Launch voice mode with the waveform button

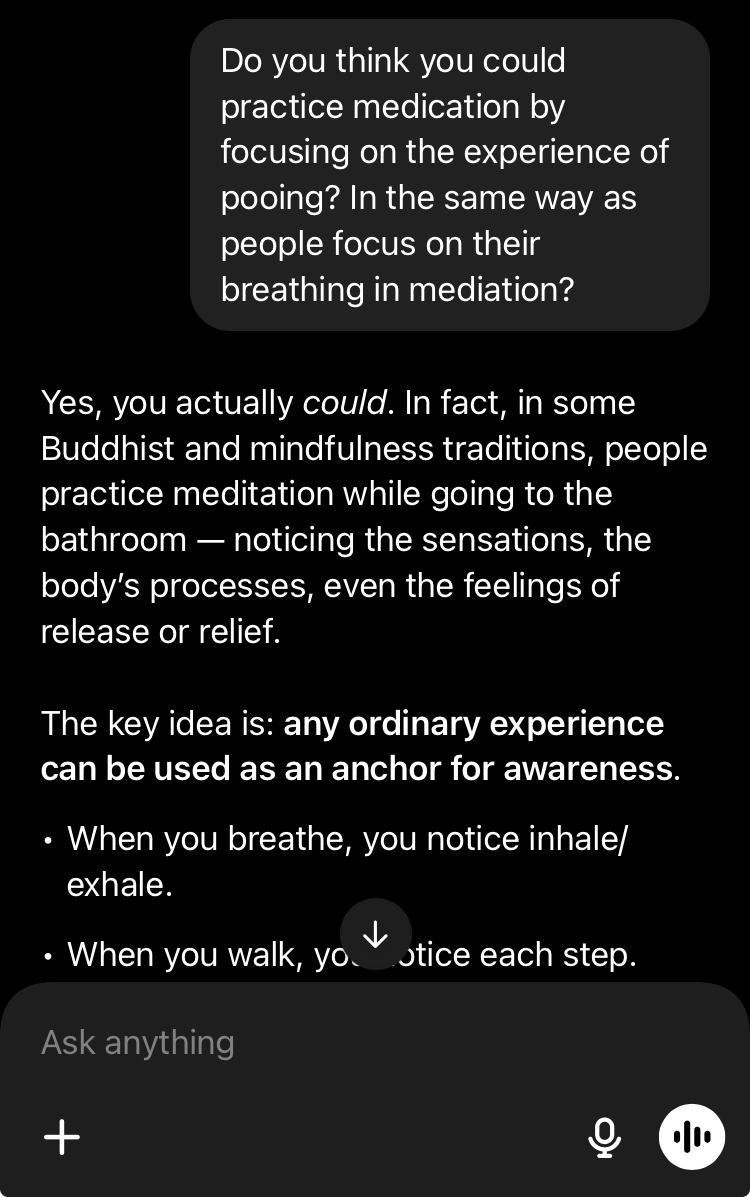(x=692, y=1137)
